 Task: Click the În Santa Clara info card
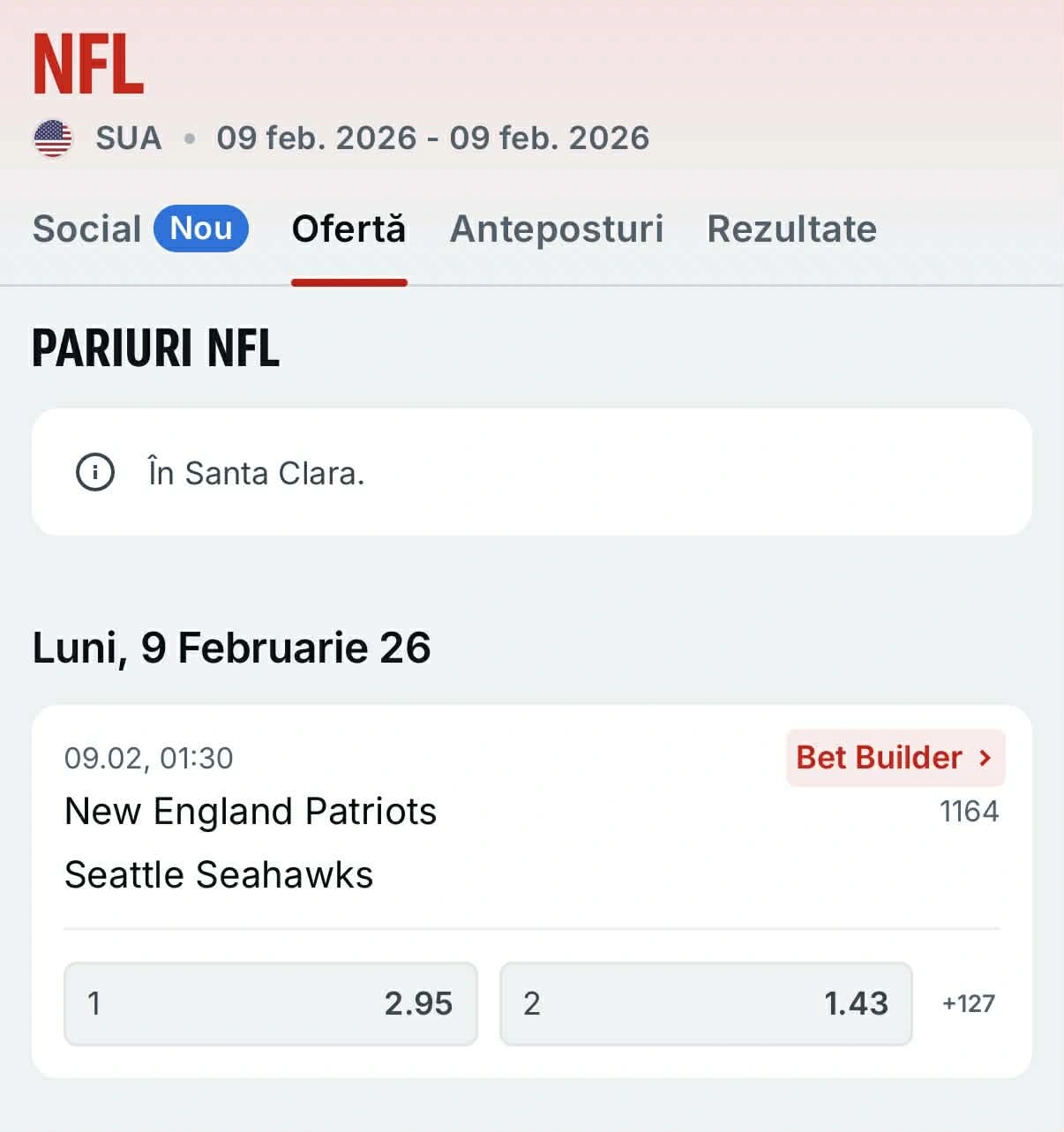pyautogui.click(x=532, y=473)
